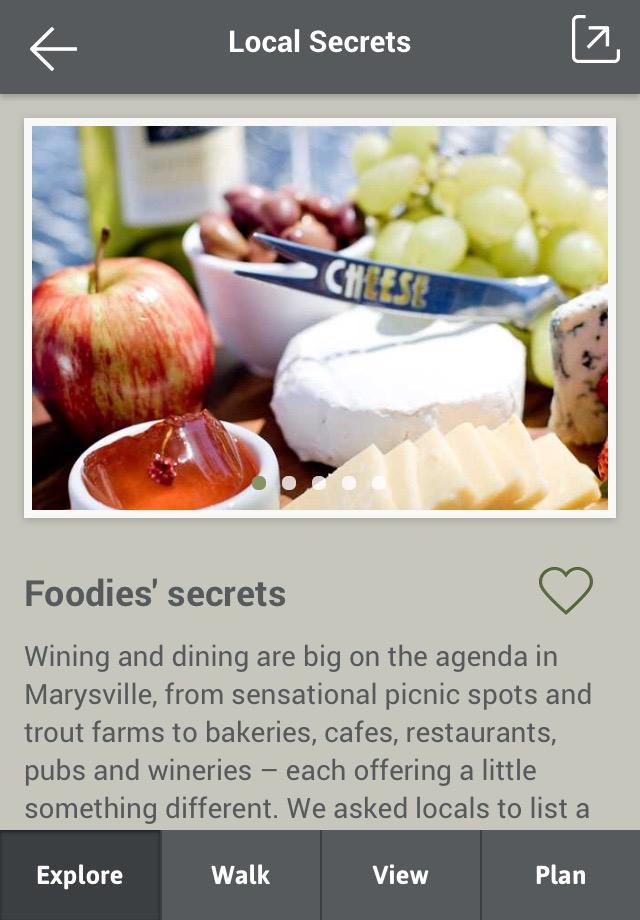The image size is (640, 920).
Task: Switch to the Walk tab
Action: coord(241,875)
